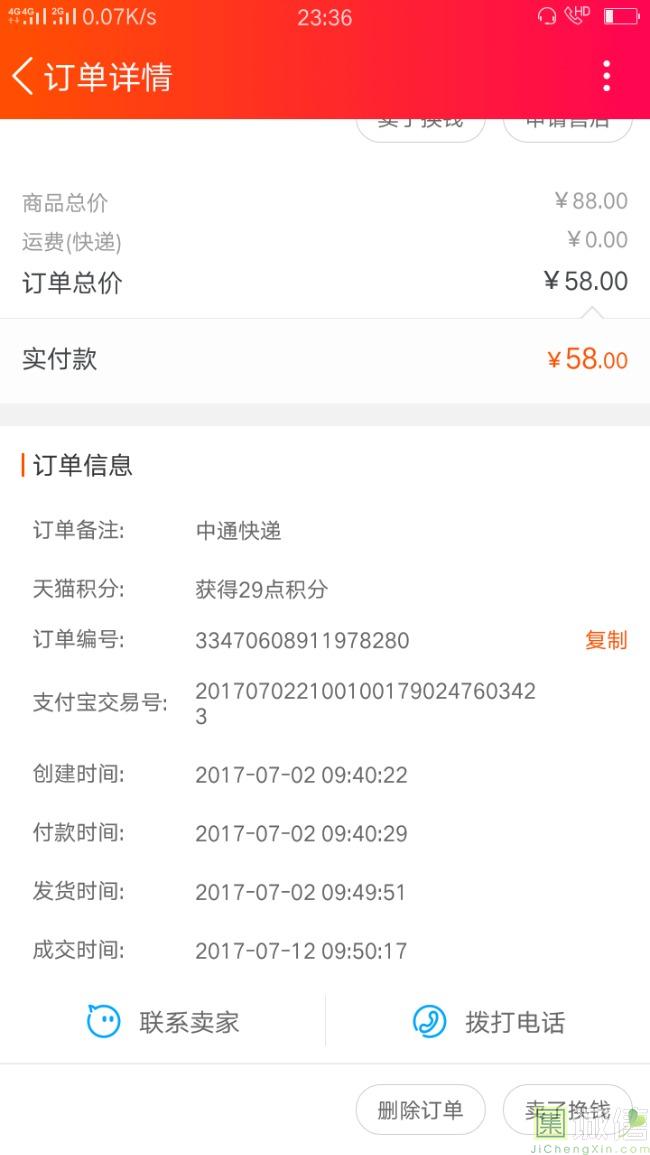Select 卖了换钱 beside the 删除订单 button
The image size is (650, 1155).
point(567,1109)
